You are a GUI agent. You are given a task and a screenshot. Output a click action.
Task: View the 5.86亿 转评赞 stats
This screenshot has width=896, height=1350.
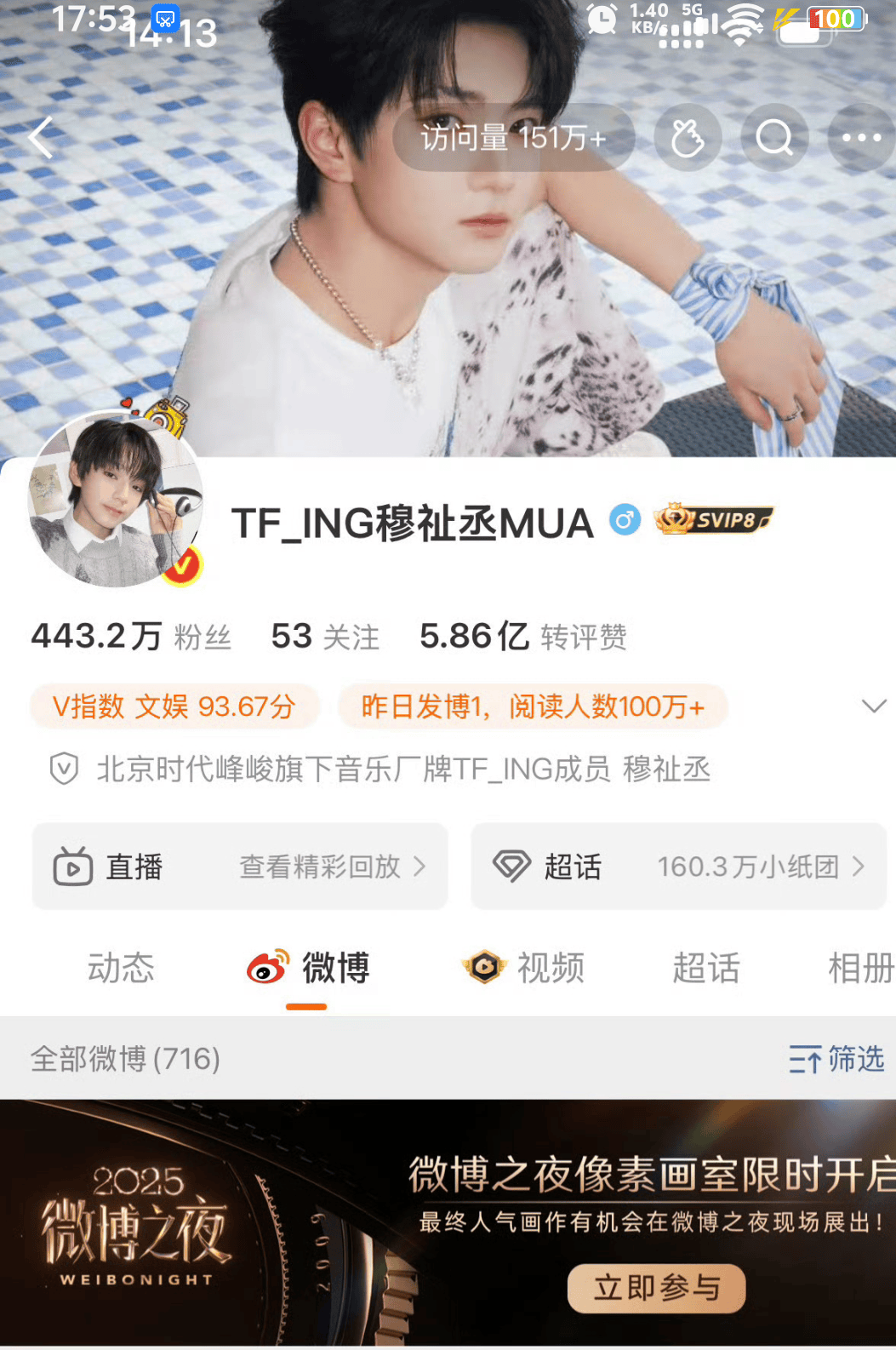pos(522,637)
